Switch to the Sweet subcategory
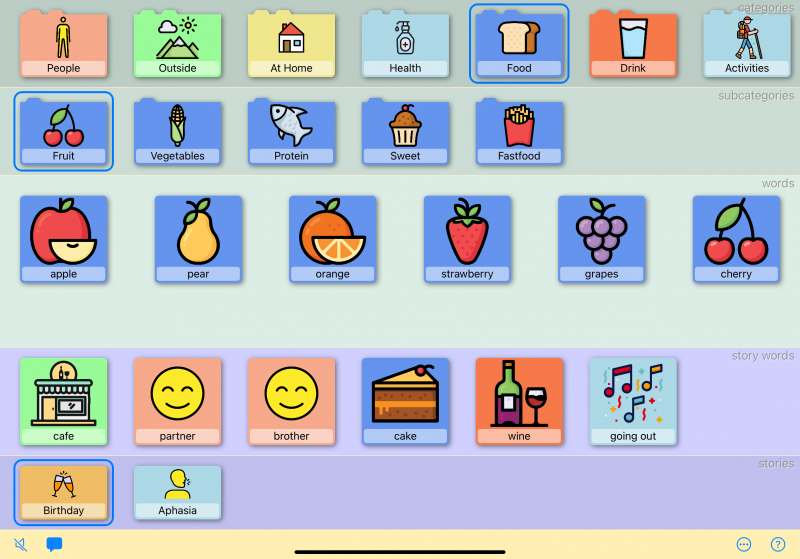 point(405,132)
